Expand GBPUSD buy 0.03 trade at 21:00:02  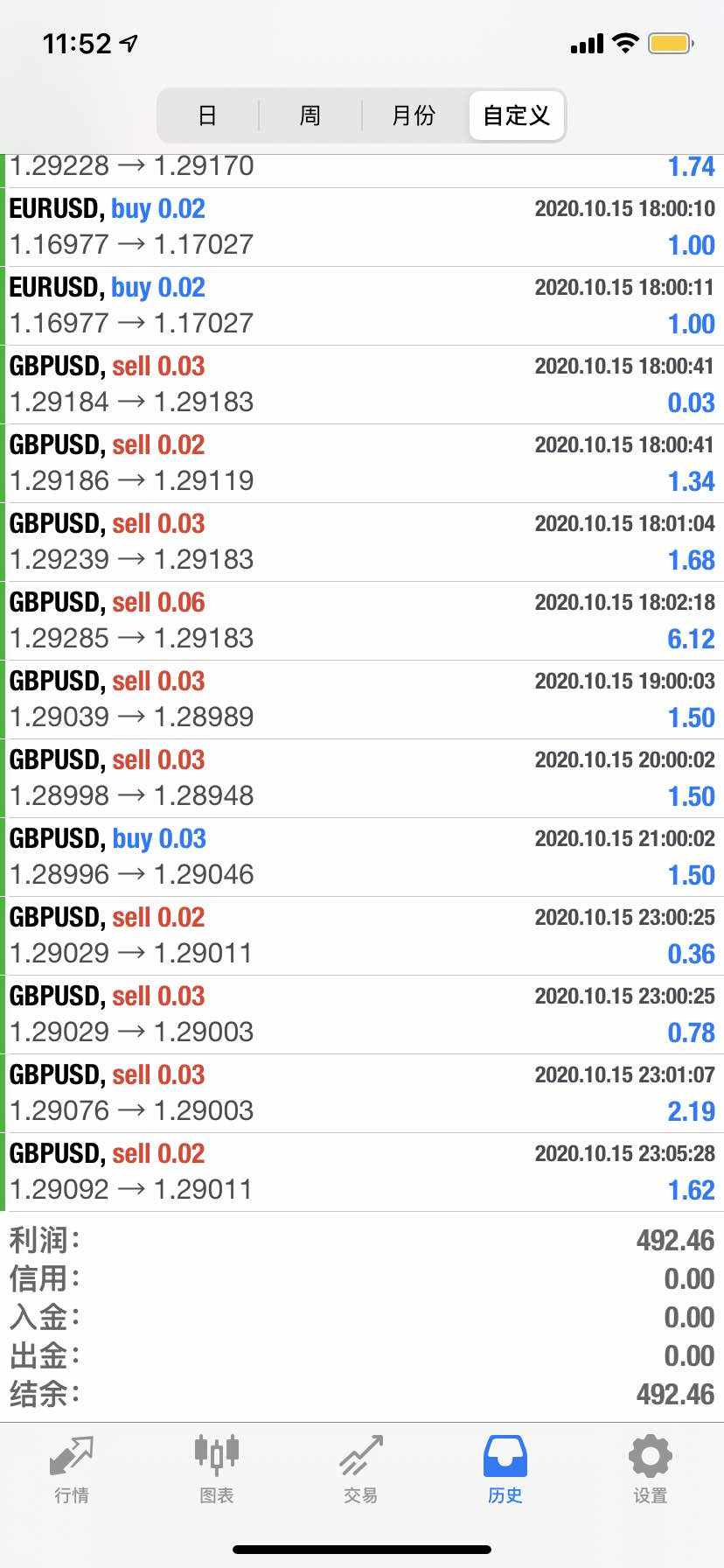coord(362,857)
